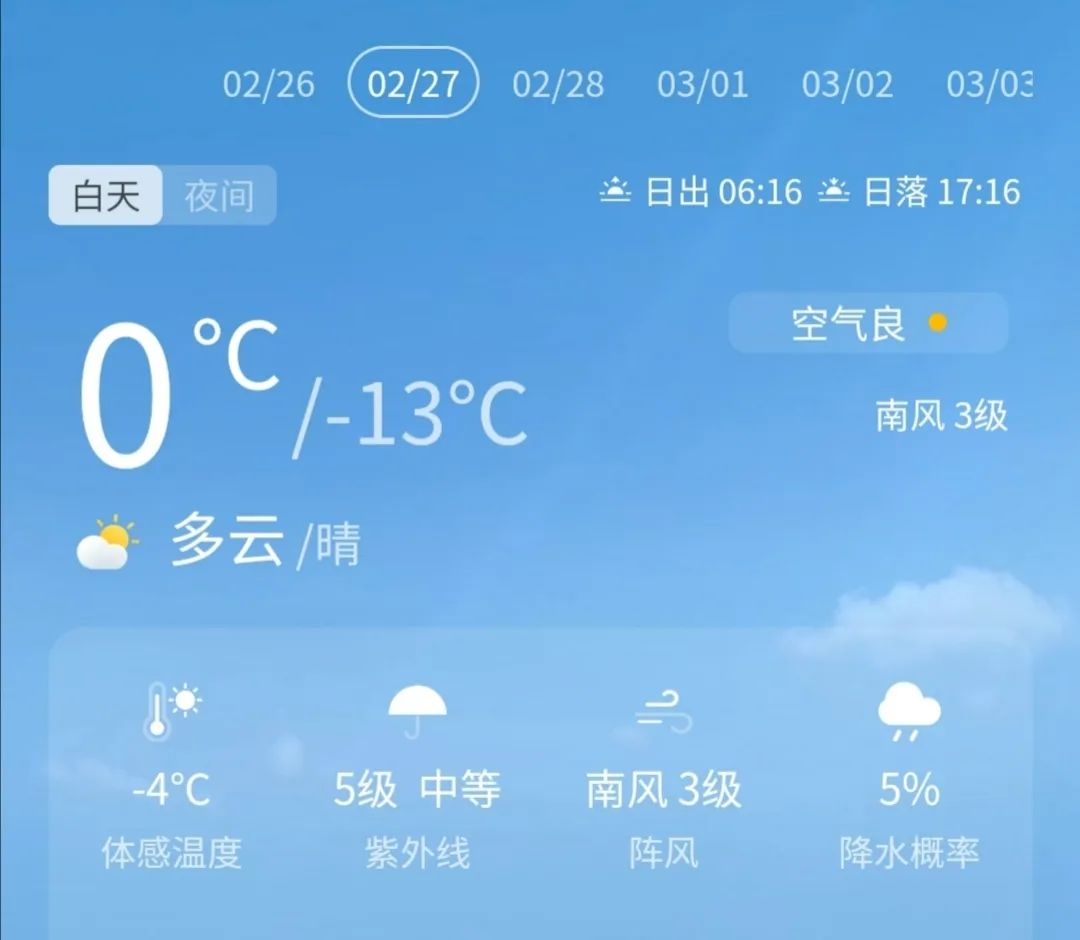Viewport: 1080px width, 940px height.
Task: Switch to the 夜间 night view
Action: pyautogui.click(x=218, y=196)
